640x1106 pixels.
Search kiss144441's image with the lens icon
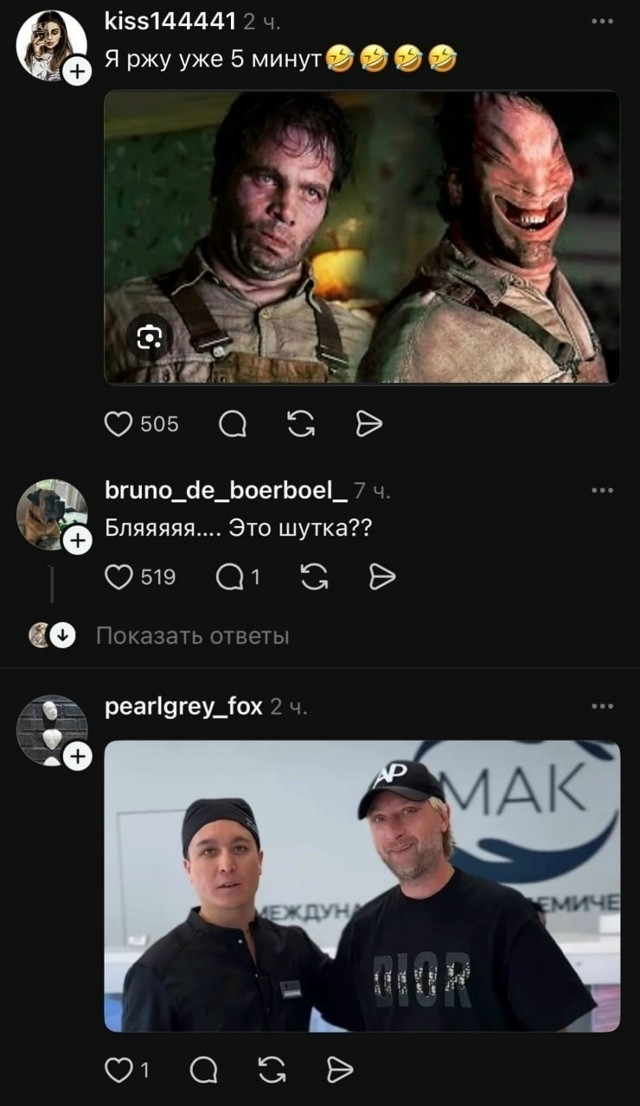[150, 338]
